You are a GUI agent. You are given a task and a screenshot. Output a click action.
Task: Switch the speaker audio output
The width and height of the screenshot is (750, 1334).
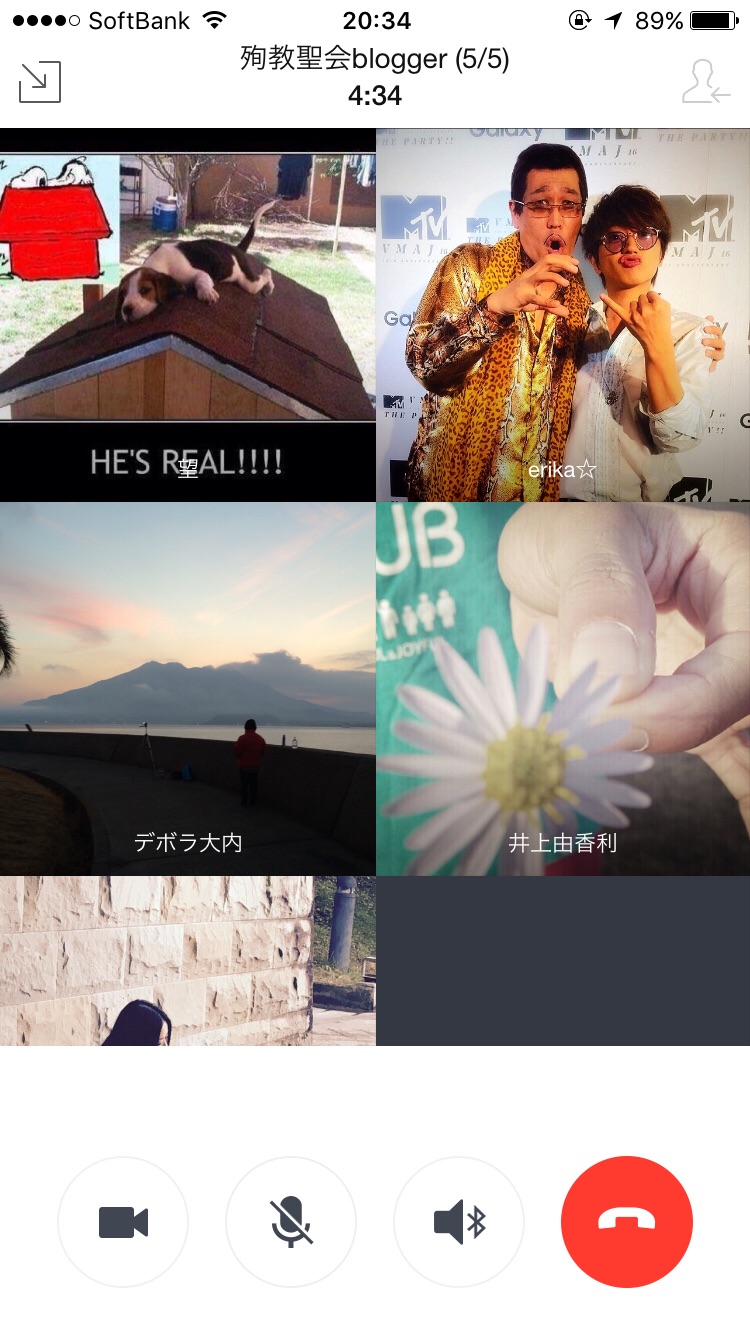pyautogui.click(x=459, y=1222)
